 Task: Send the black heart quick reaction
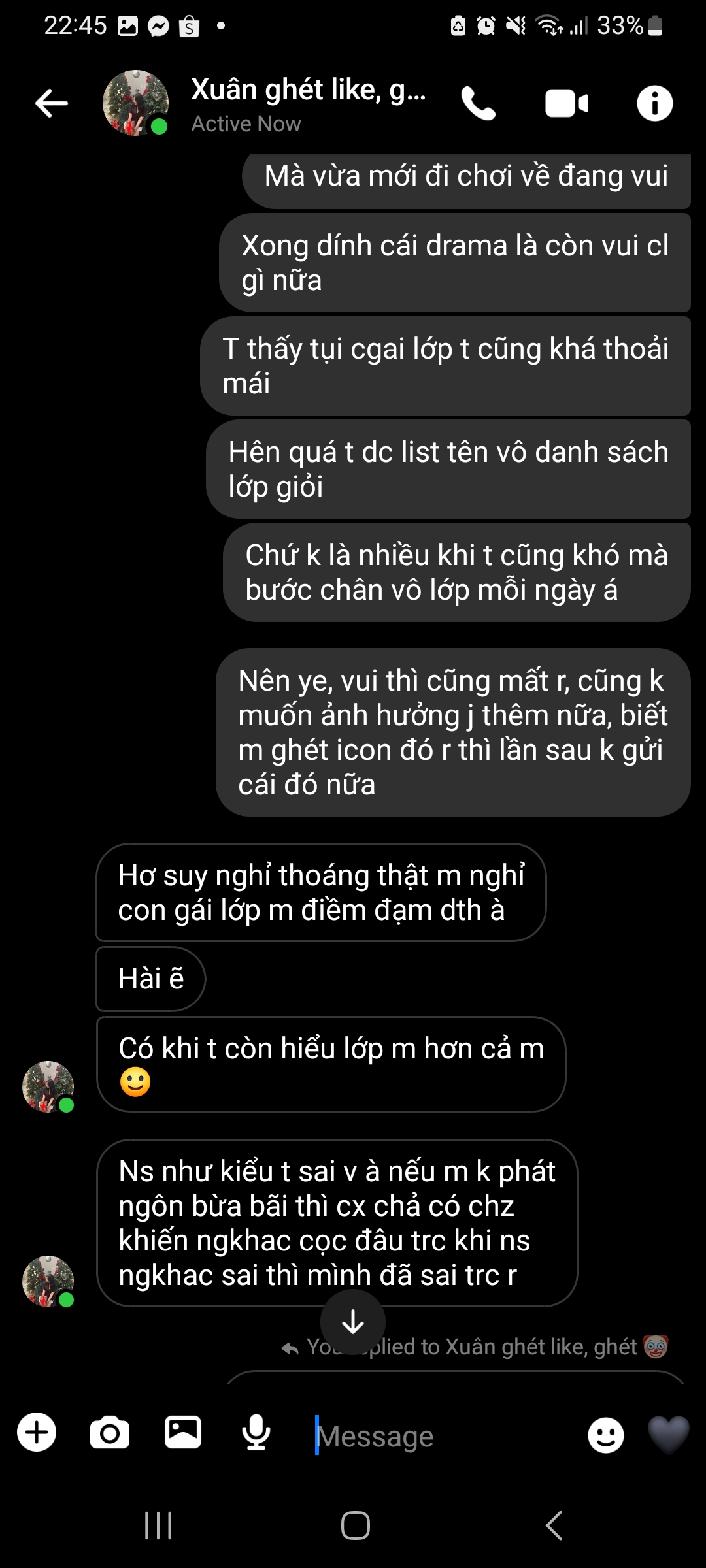(668, 1435)
